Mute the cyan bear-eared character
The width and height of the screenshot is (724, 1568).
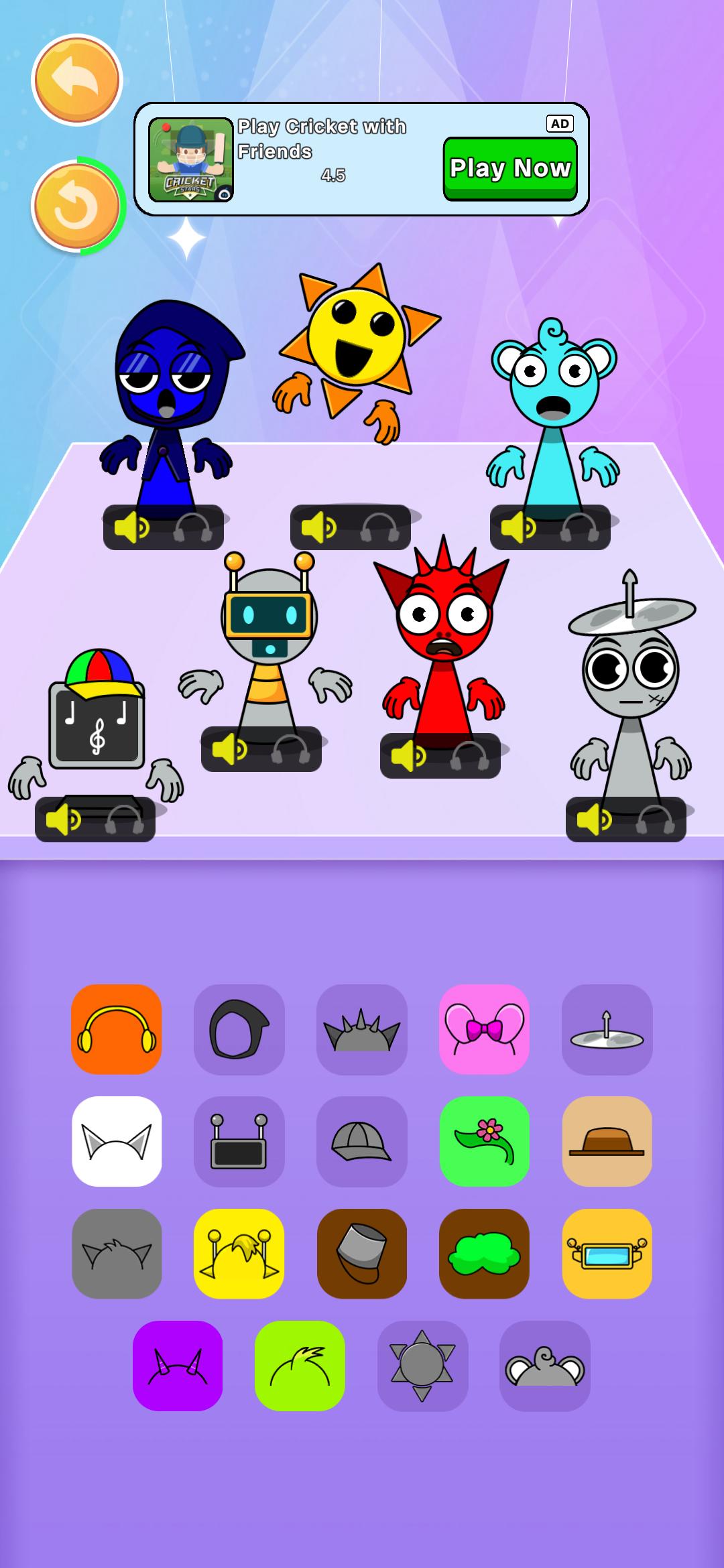coord(518,528)
